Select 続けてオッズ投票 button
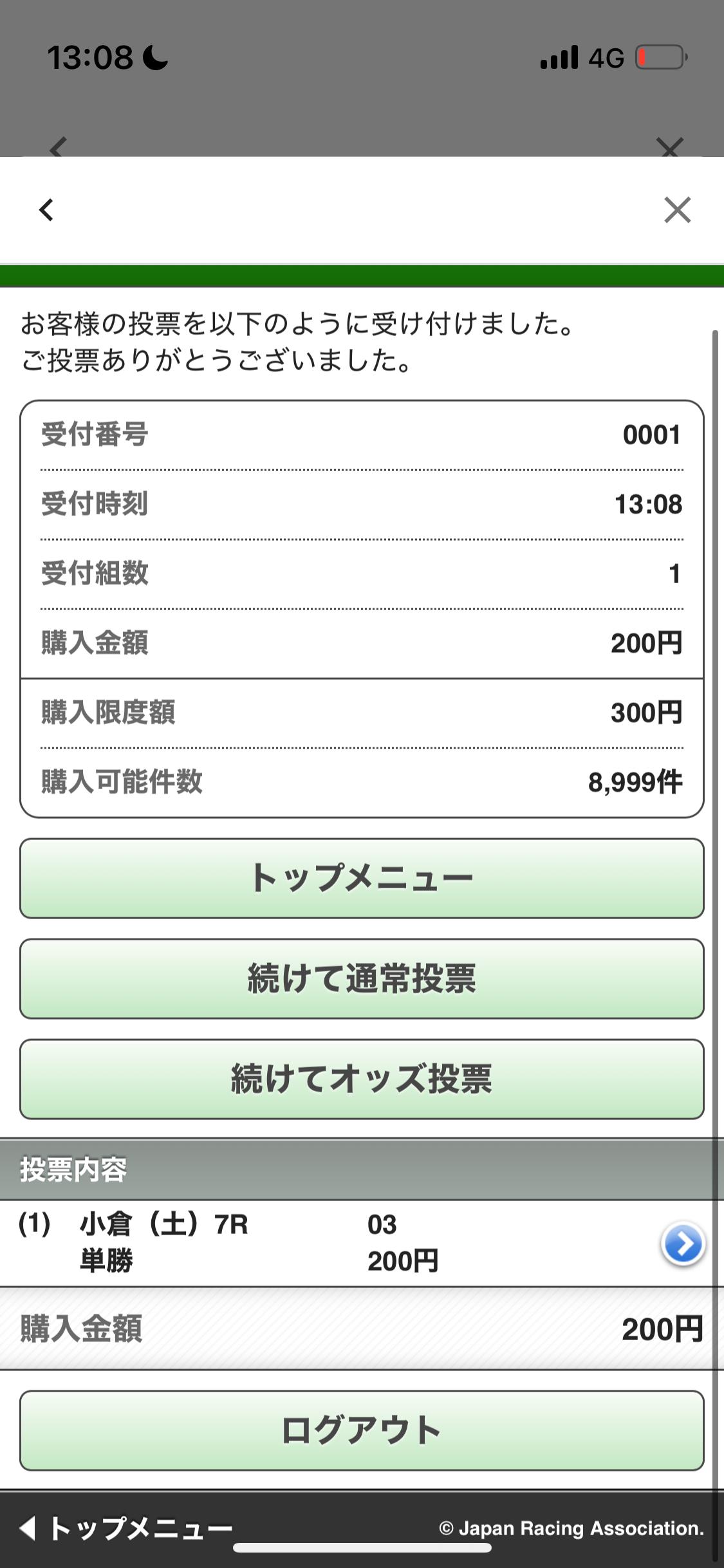 [x=362, y=1079]
